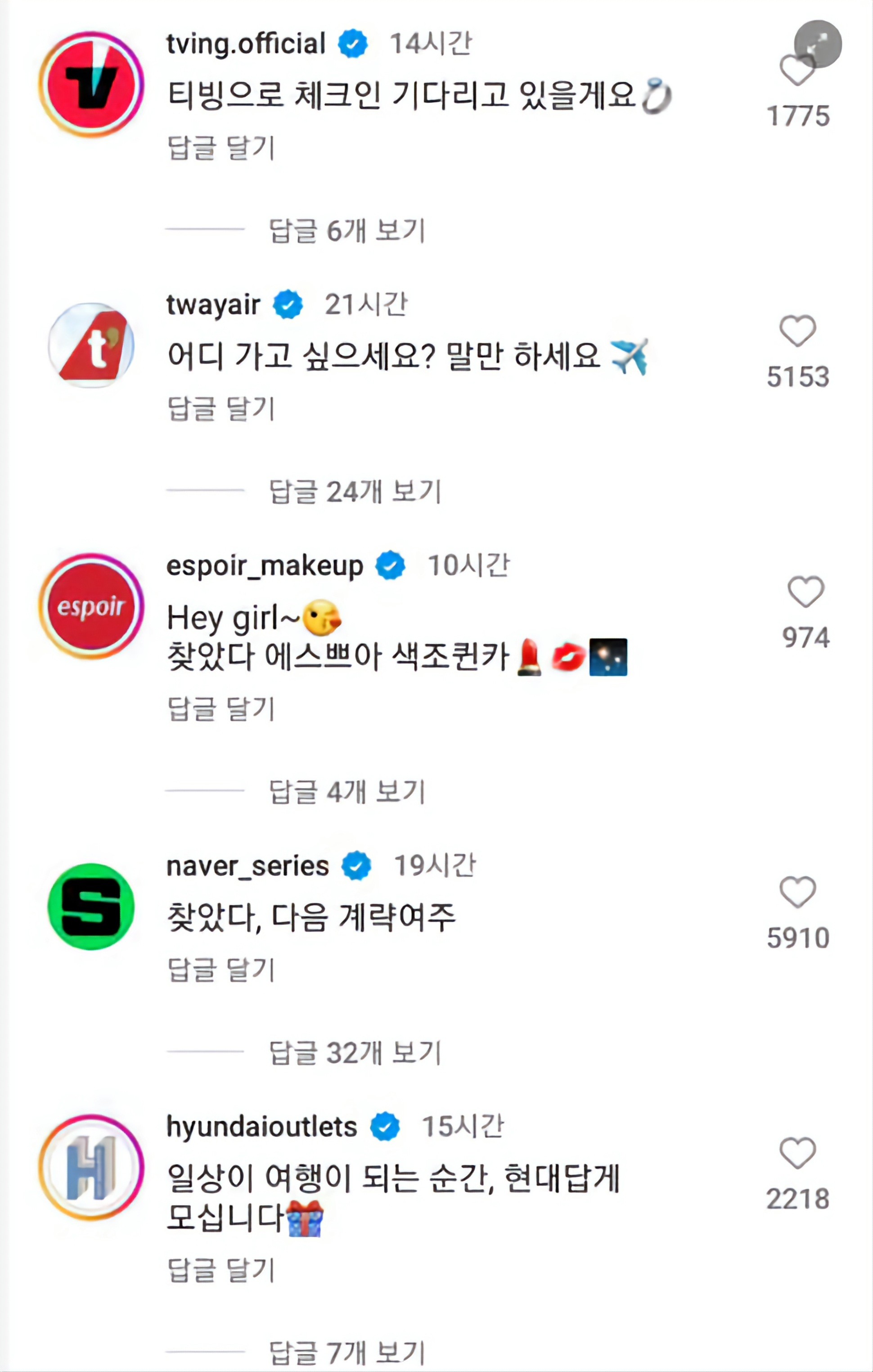Screen dimensions: 873x1372
Task: Reply to espoir_makeup's comment
Action: click(x=221, y=709)
